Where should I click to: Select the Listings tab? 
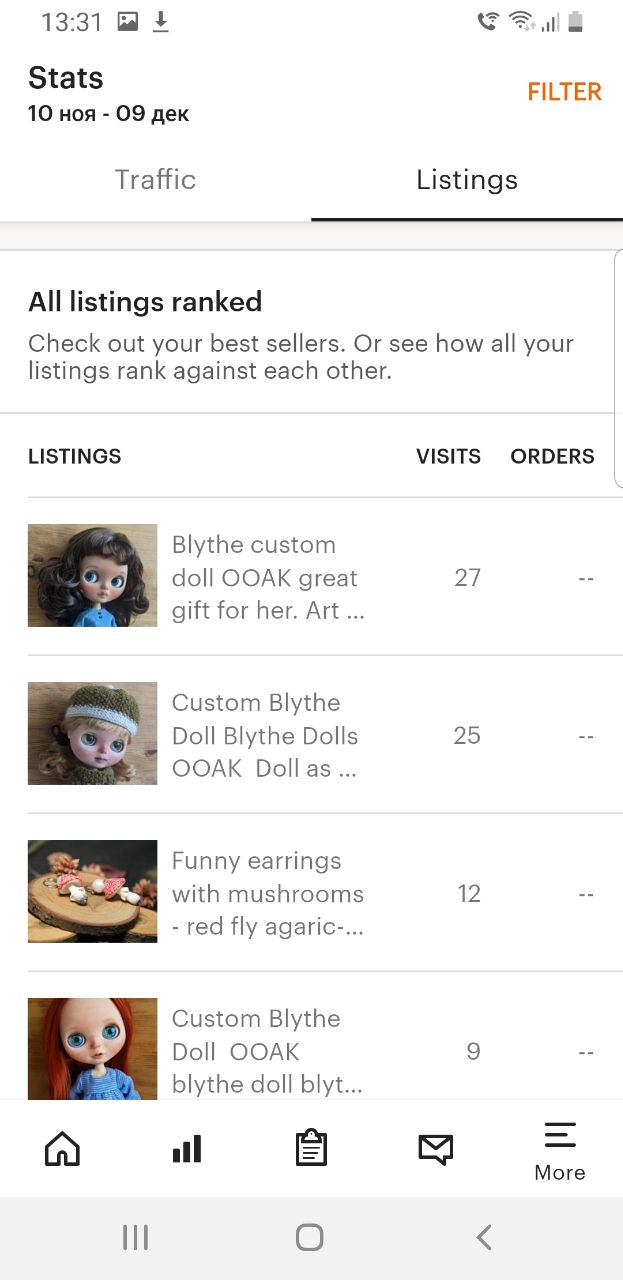pos(467,180)
